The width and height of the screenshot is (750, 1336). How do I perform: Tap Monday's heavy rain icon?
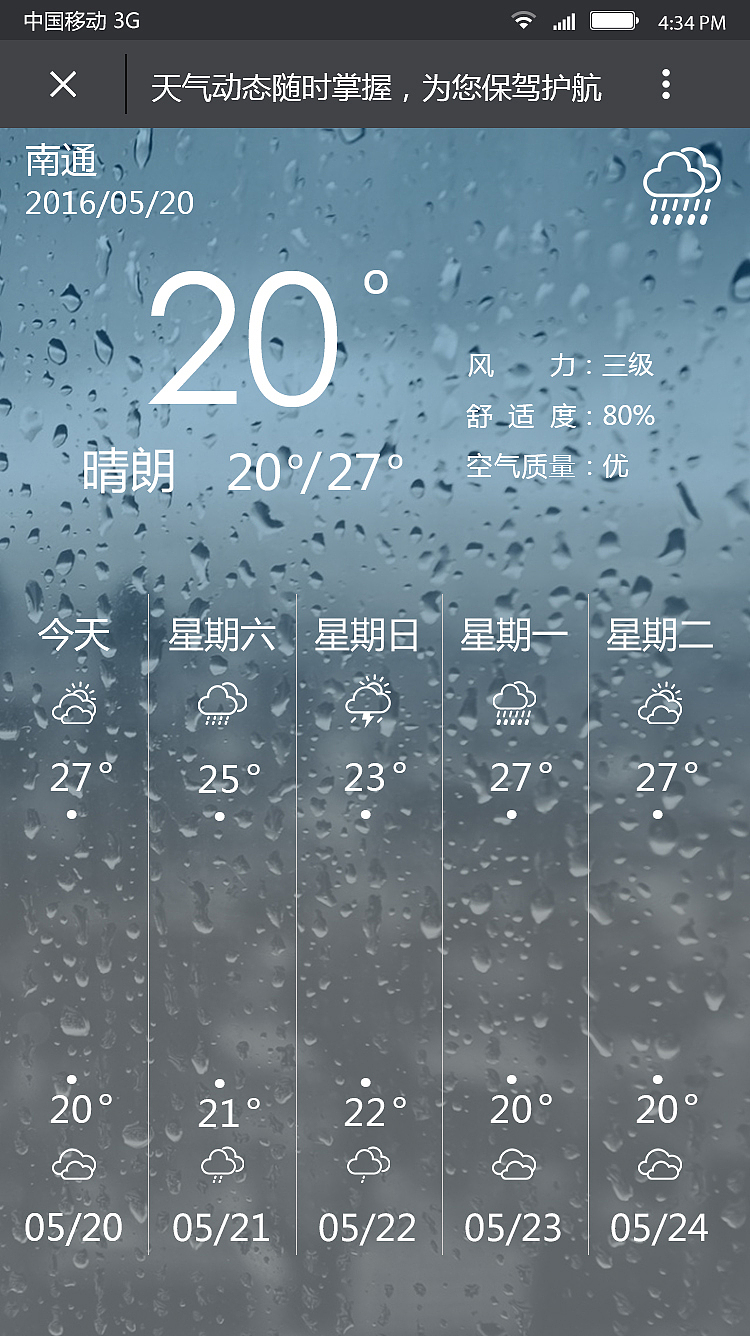[x=515, y=701]
